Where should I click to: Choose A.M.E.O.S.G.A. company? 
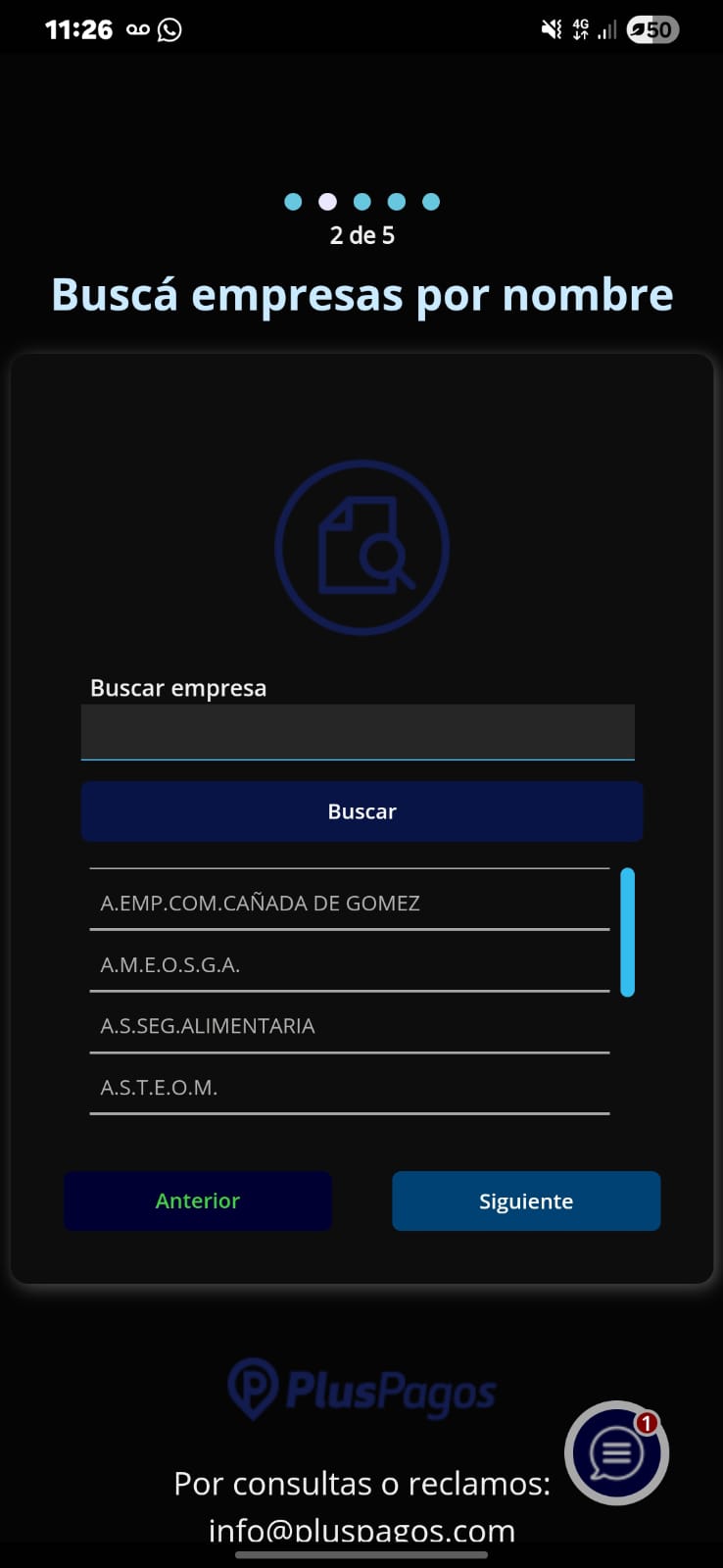click(x=349, y=964)
